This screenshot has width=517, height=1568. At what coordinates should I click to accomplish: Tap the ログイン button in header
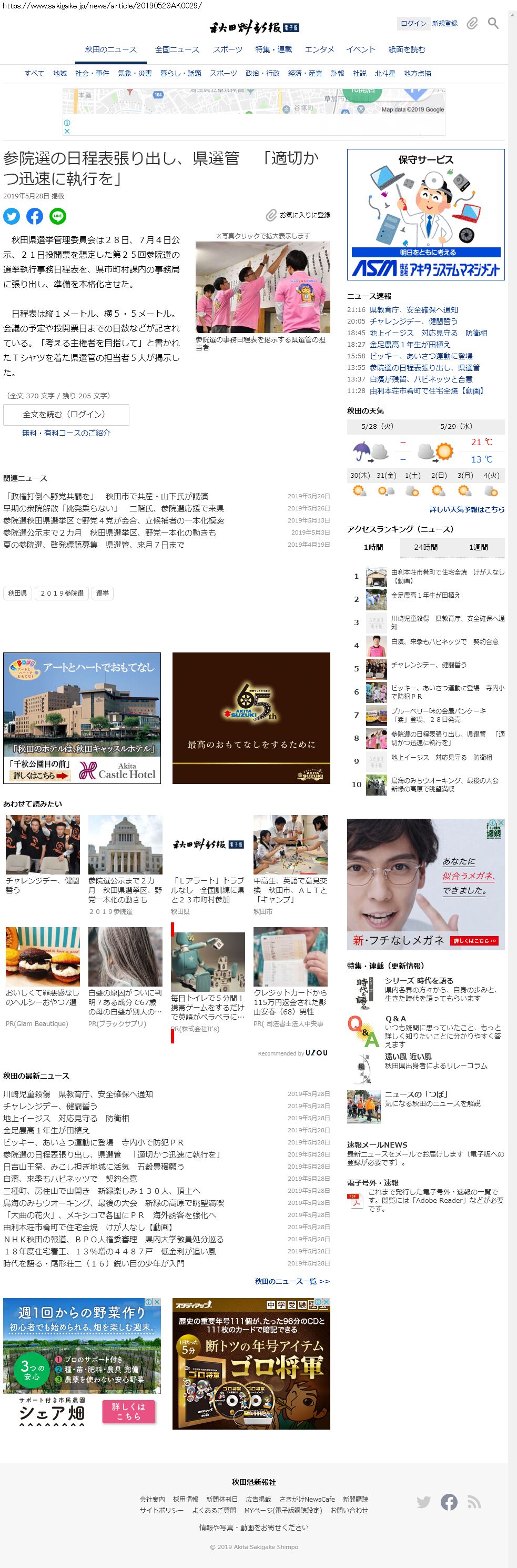point(413,23)
